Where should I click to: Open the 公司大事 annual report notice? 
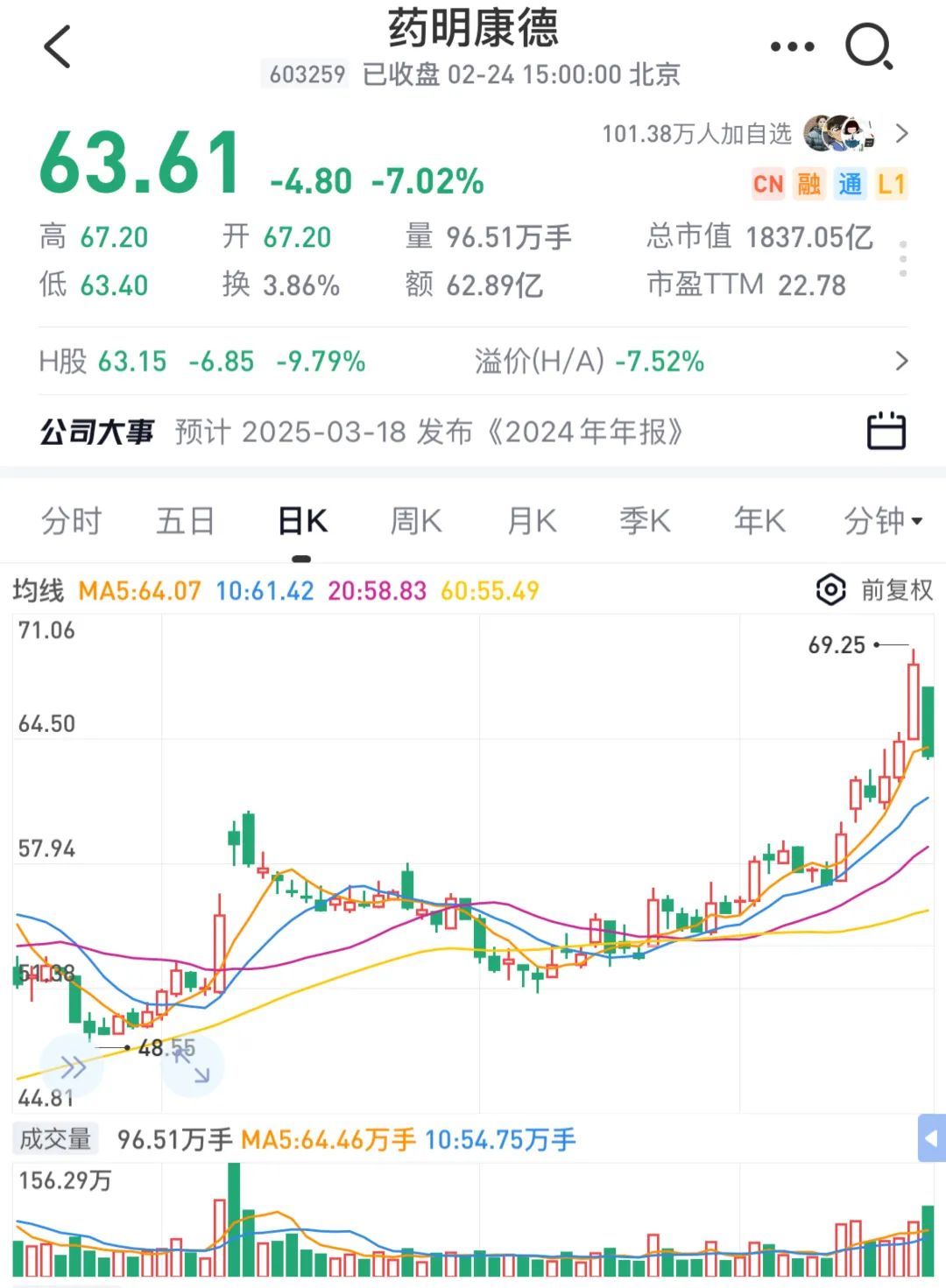pos(428,432)
